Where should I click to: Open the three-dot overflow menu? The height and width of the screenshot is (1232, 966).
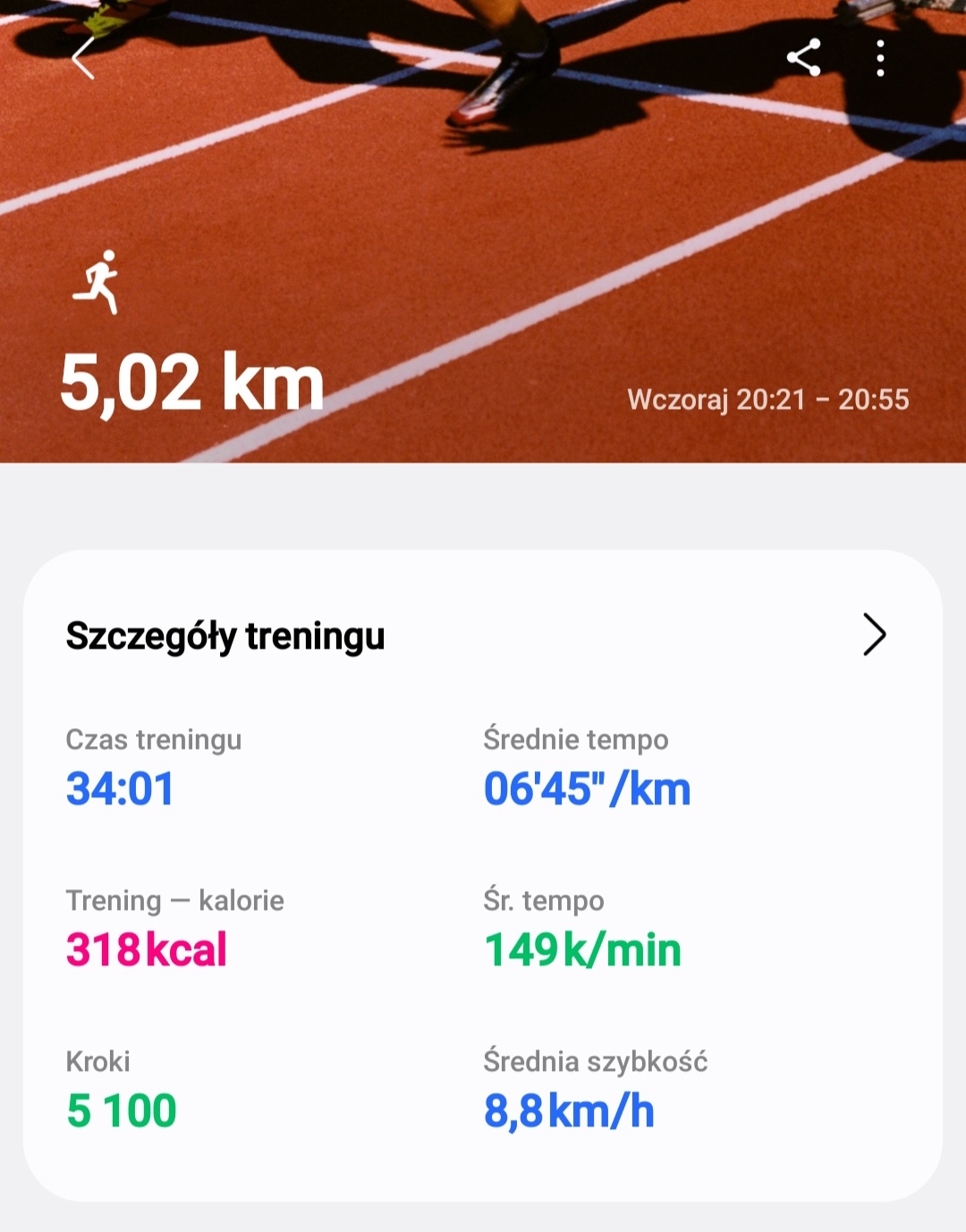coord(881,58)
